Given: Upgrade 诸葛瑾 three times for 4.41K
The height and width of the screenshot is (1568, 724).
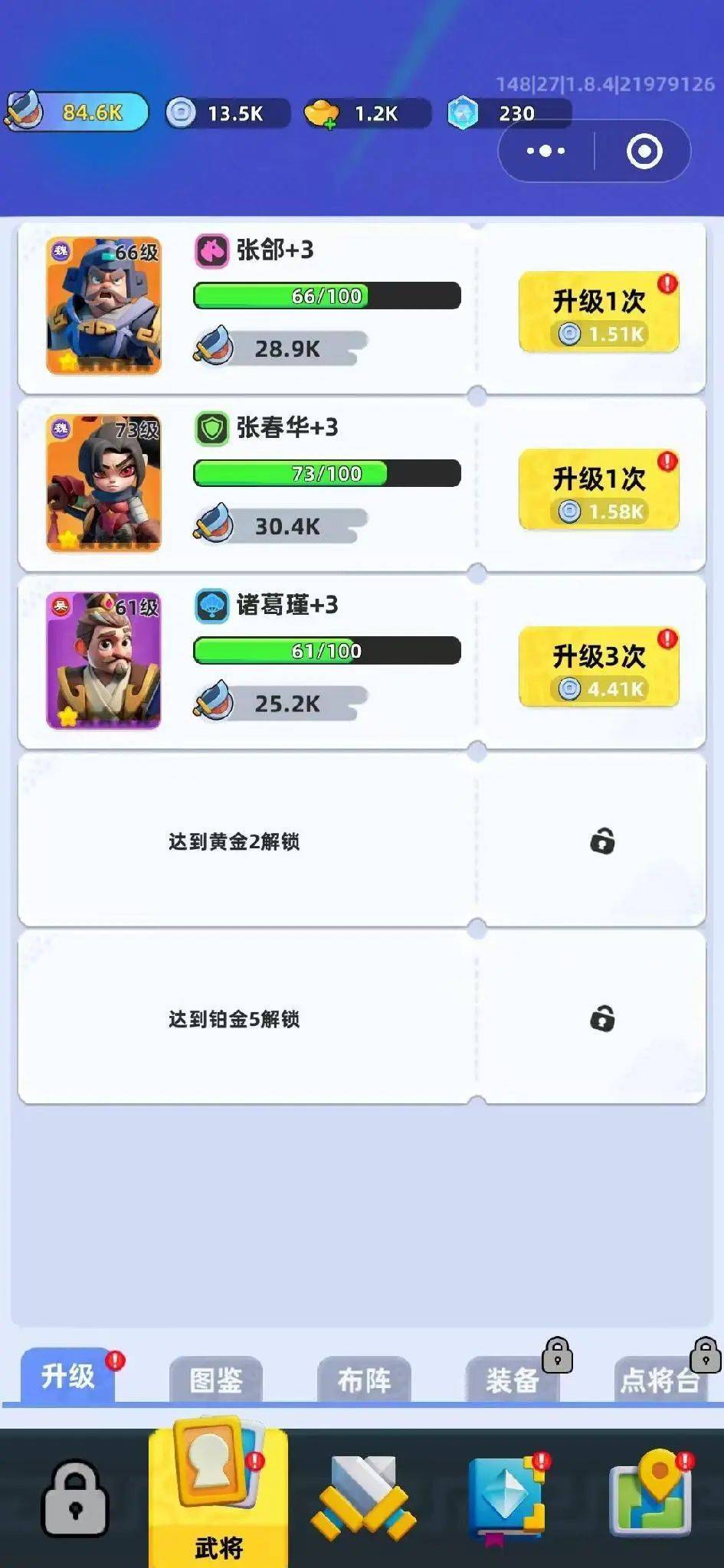Looking at the screenshot, I should [x=598, y=668].
